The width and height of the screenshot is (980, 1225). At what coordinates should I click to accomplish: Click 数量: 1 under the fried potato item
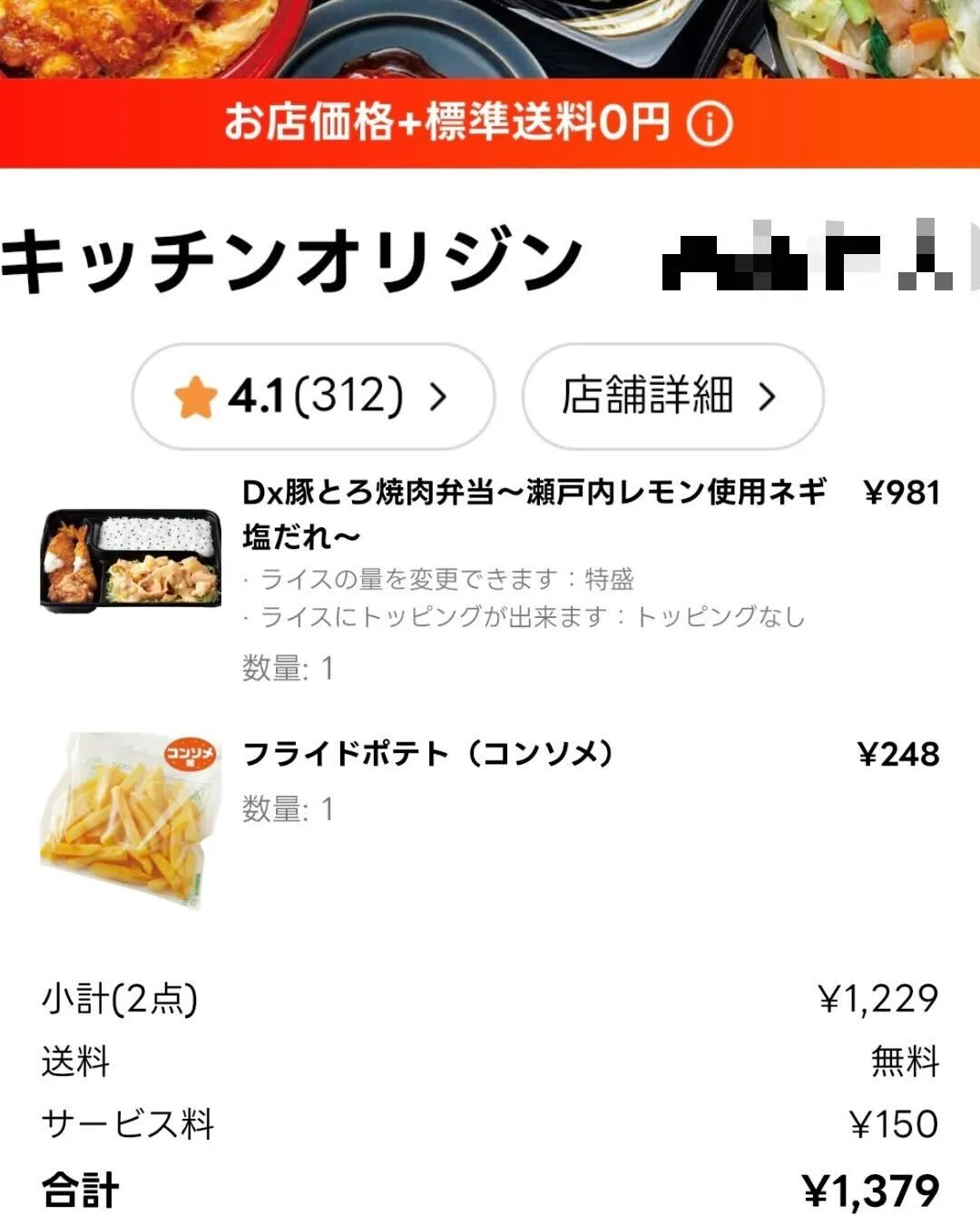(286, 808)
